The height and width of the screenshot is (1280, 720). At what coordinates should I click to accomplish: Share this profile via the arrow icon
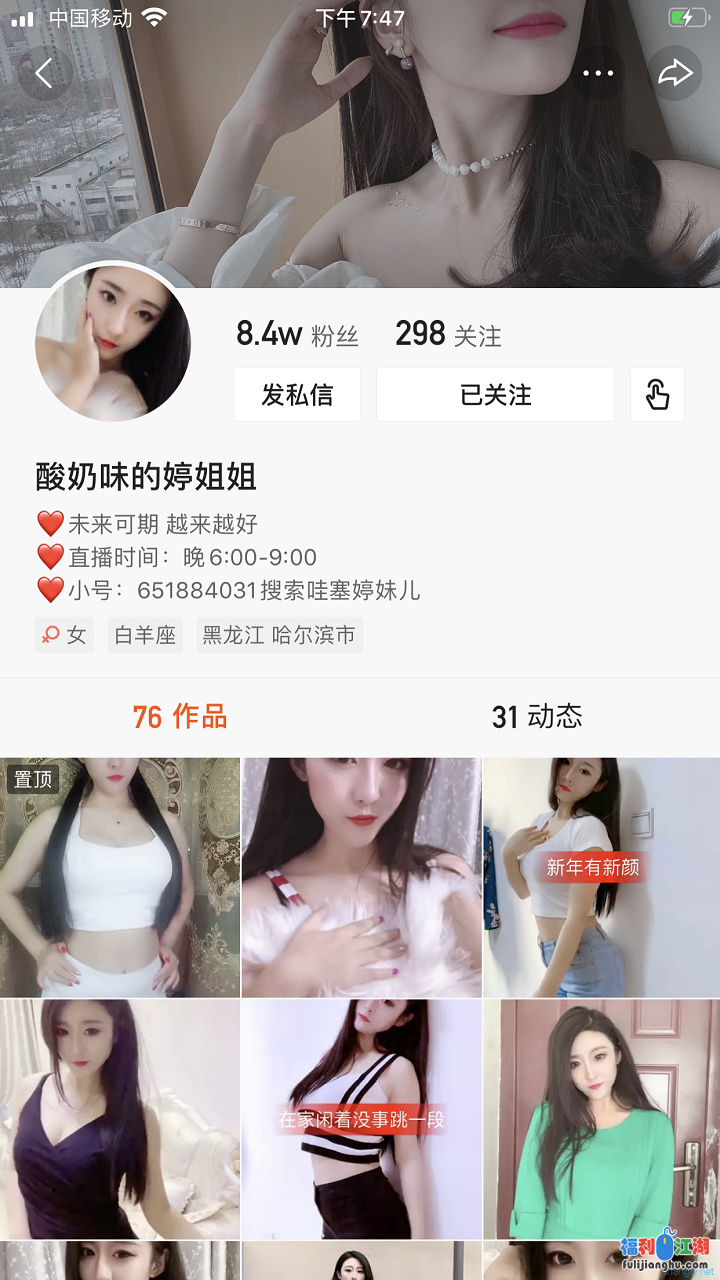coord(676,73)
